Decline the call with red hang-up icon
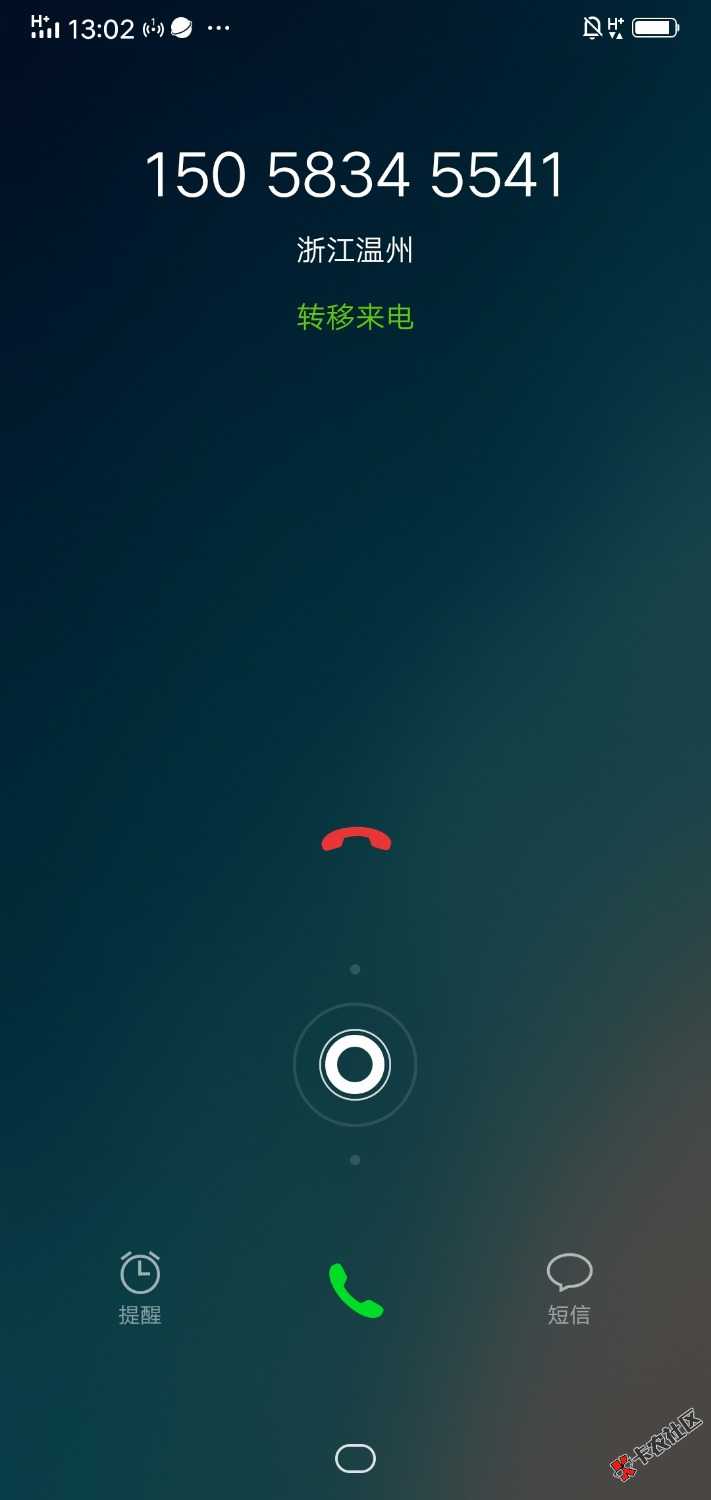This screenshot has height=1500, width=711. click(356, 840)
